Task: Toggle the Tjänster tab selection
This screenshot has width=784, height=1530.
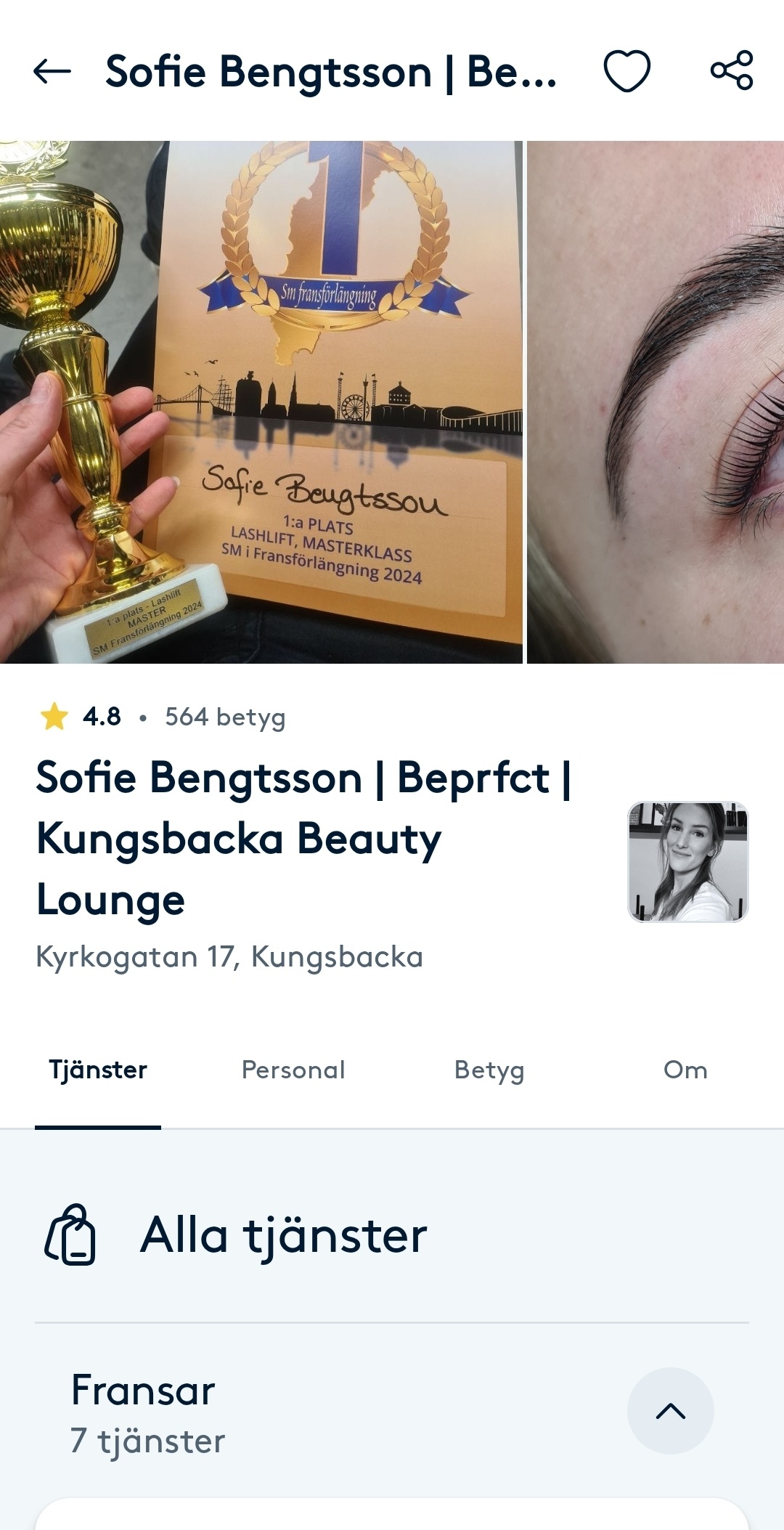Action: click(x=98, y=1070)
